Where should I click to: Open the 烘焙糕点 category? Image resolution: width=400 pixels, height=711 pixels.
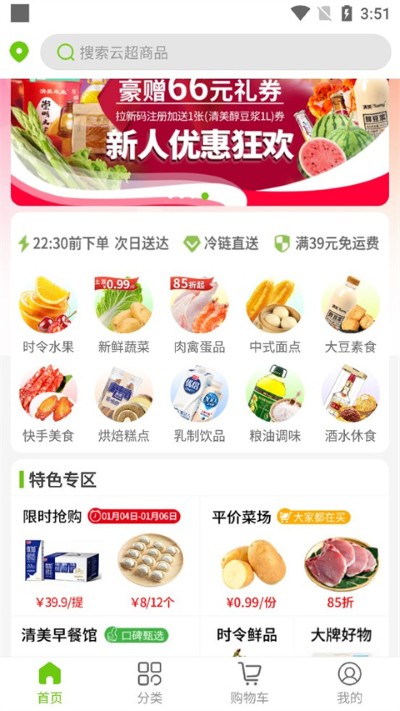coord(124,404)
